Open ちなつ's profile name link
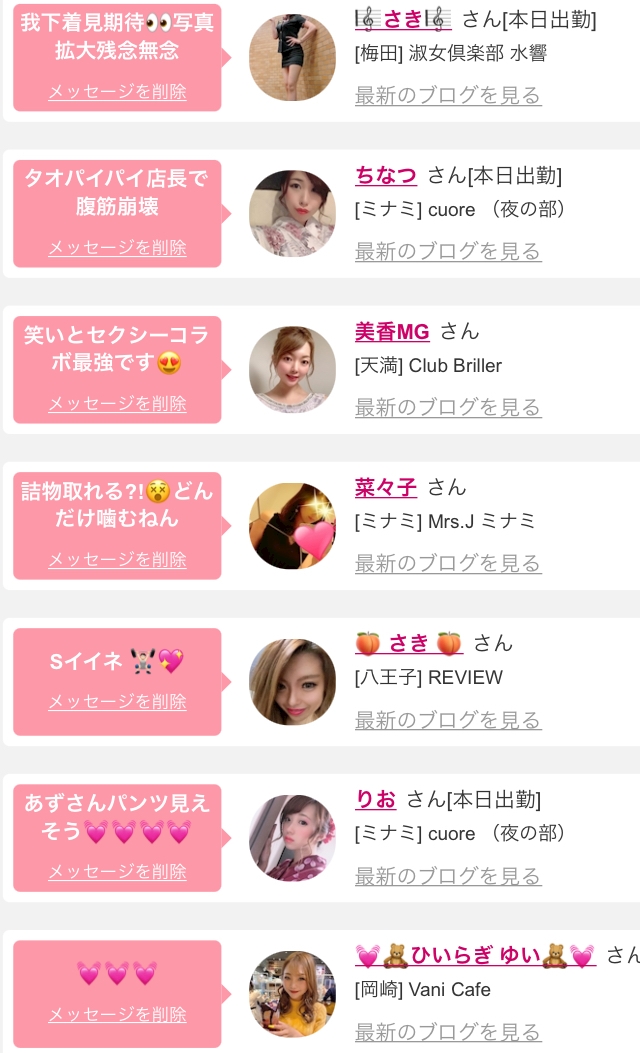Viewport: 640px width, 1053px height. (386, 176)
